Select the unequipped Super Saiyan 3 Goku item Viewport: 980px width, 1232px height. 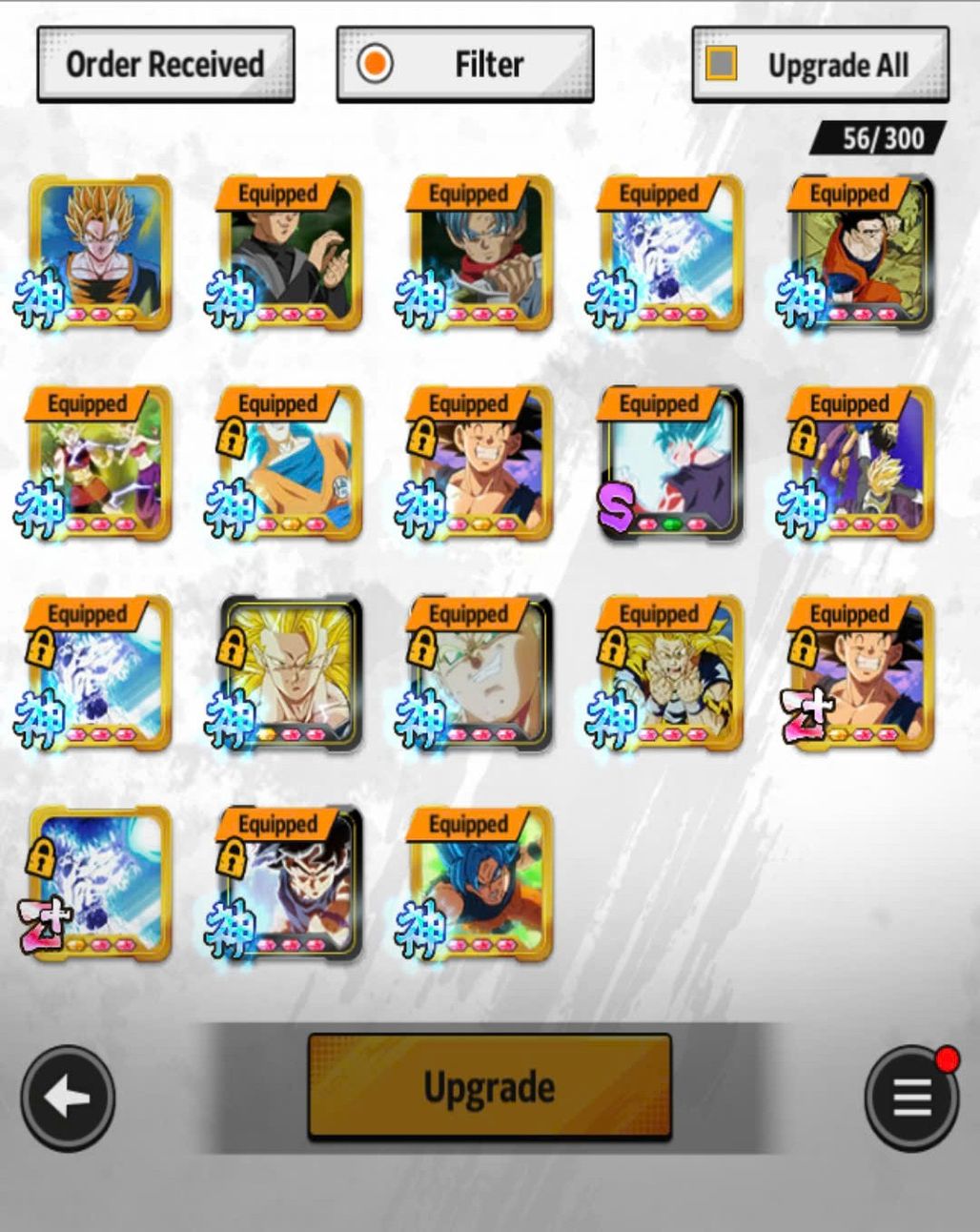pyautogui.click(x=291, y=674)
